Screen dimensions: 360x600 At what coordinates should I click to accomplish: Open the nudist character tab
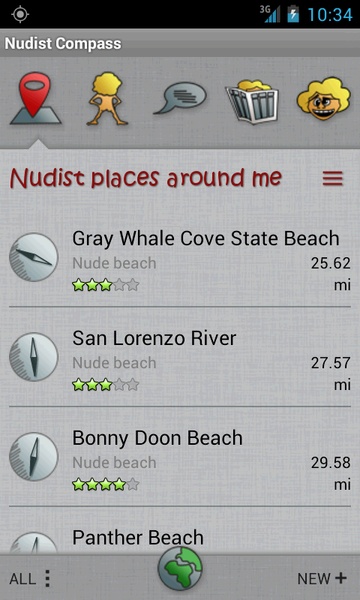pos(107,98)
